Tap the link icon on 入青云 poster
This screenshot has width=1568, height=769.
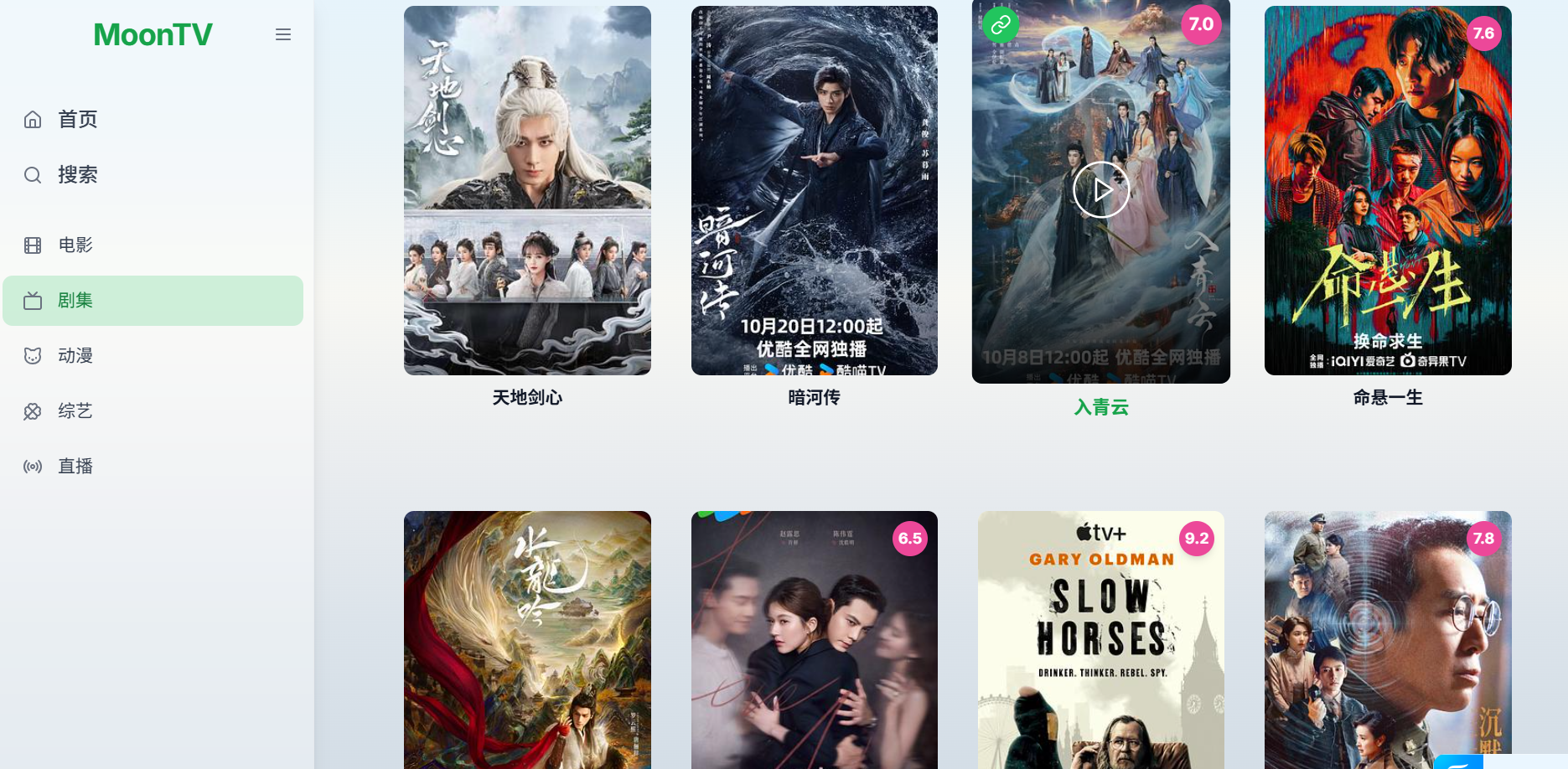(1001, 25)
